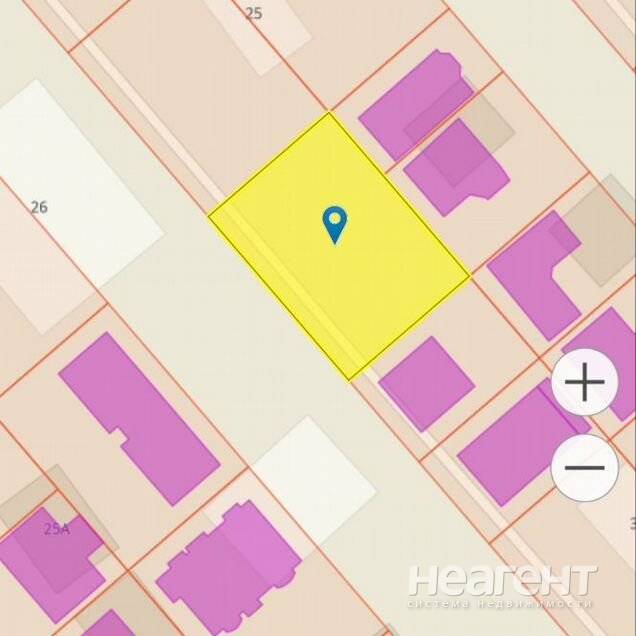Image resolution: width=636 pixels, height=636 pixels.
Task: Tap the blue location pin marker
Action: click(x=334, y=222)
